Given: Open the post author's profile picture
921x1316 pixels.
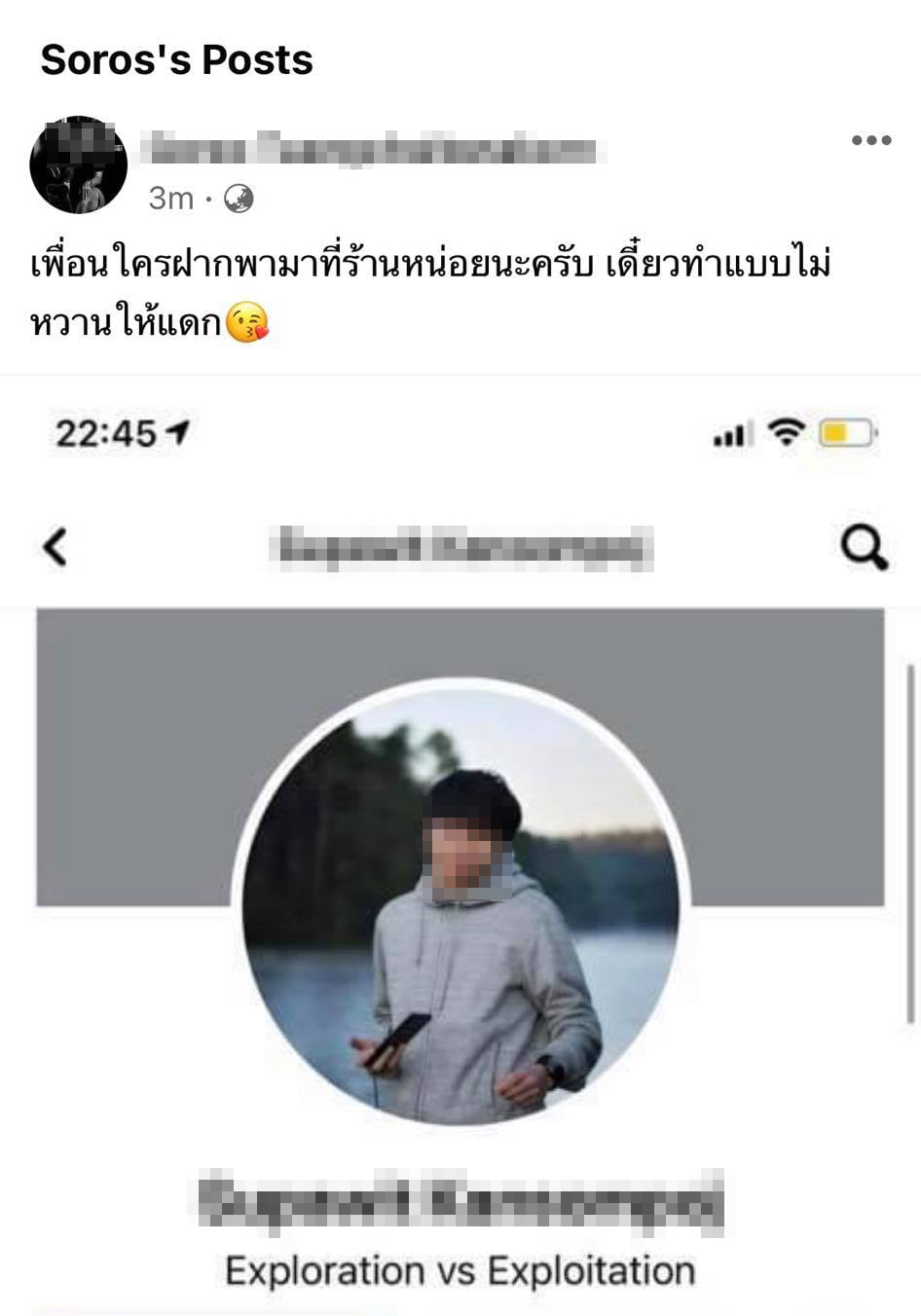Looking at the screenshot, I should click(79, 165).
